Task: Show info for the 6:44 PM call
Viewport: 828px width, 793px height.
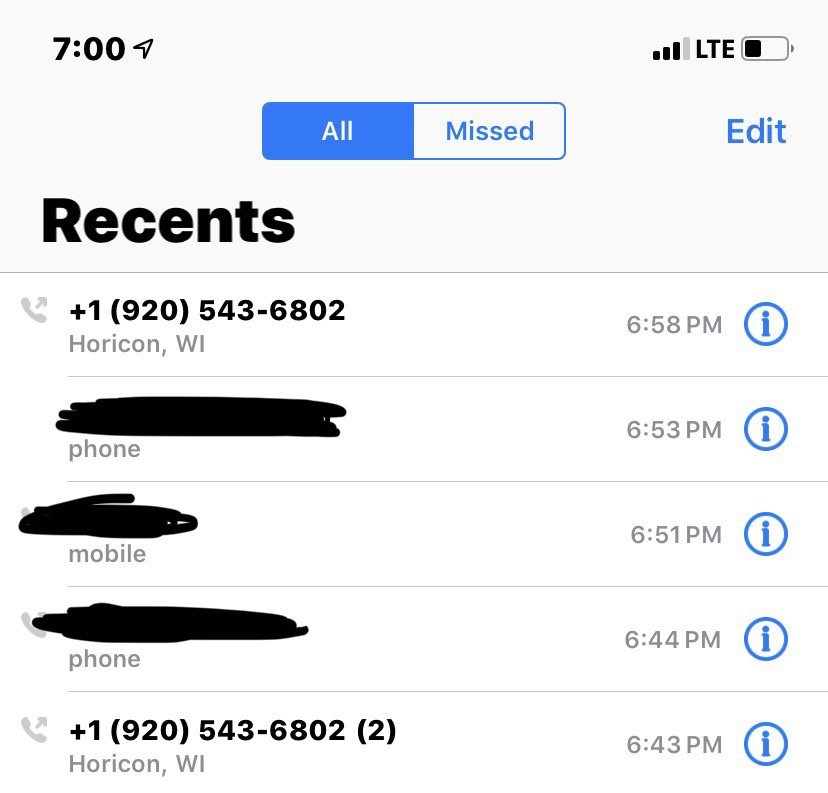Action: pyautogui.click(x=766, y=639)
